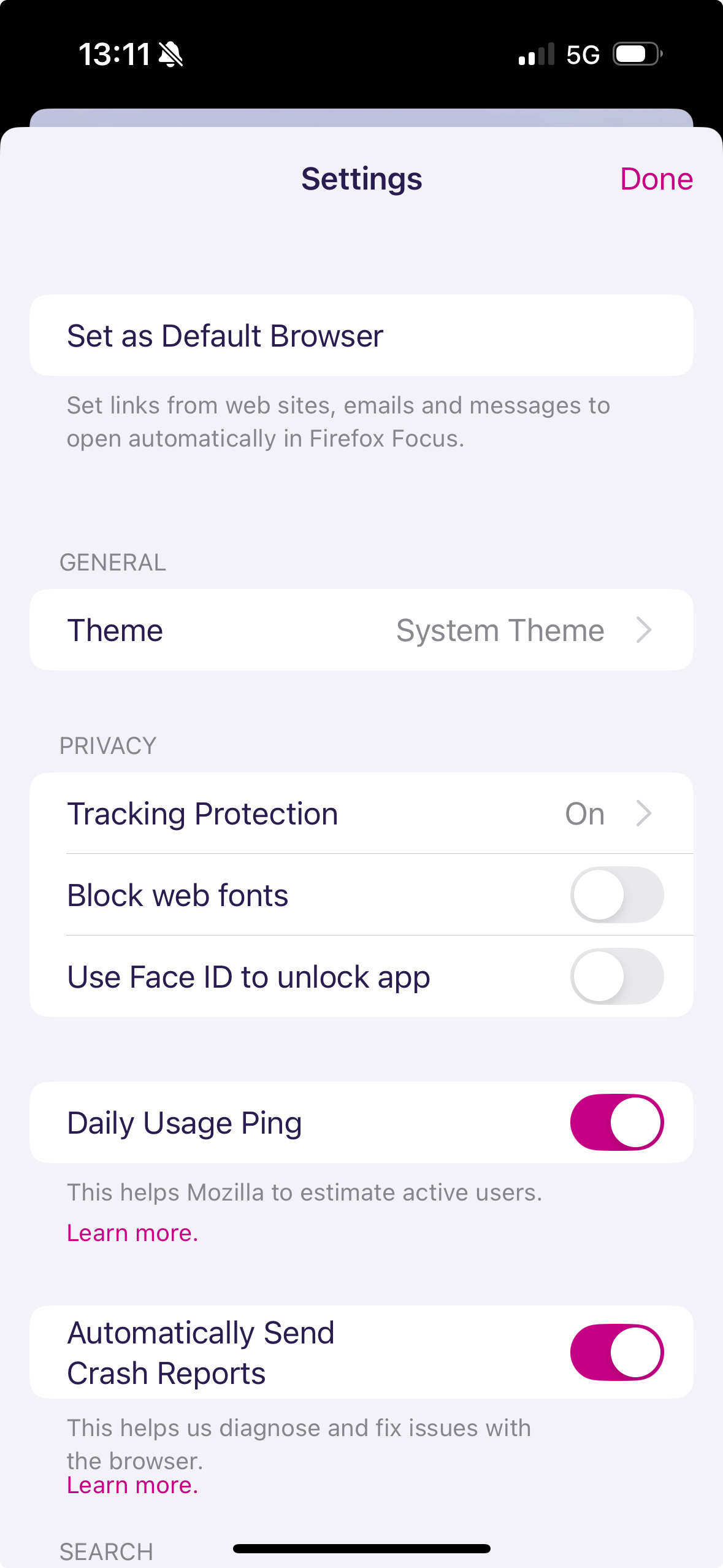Open Set as Default Browser
This screenshot has width=723, height=1568.
361,336
